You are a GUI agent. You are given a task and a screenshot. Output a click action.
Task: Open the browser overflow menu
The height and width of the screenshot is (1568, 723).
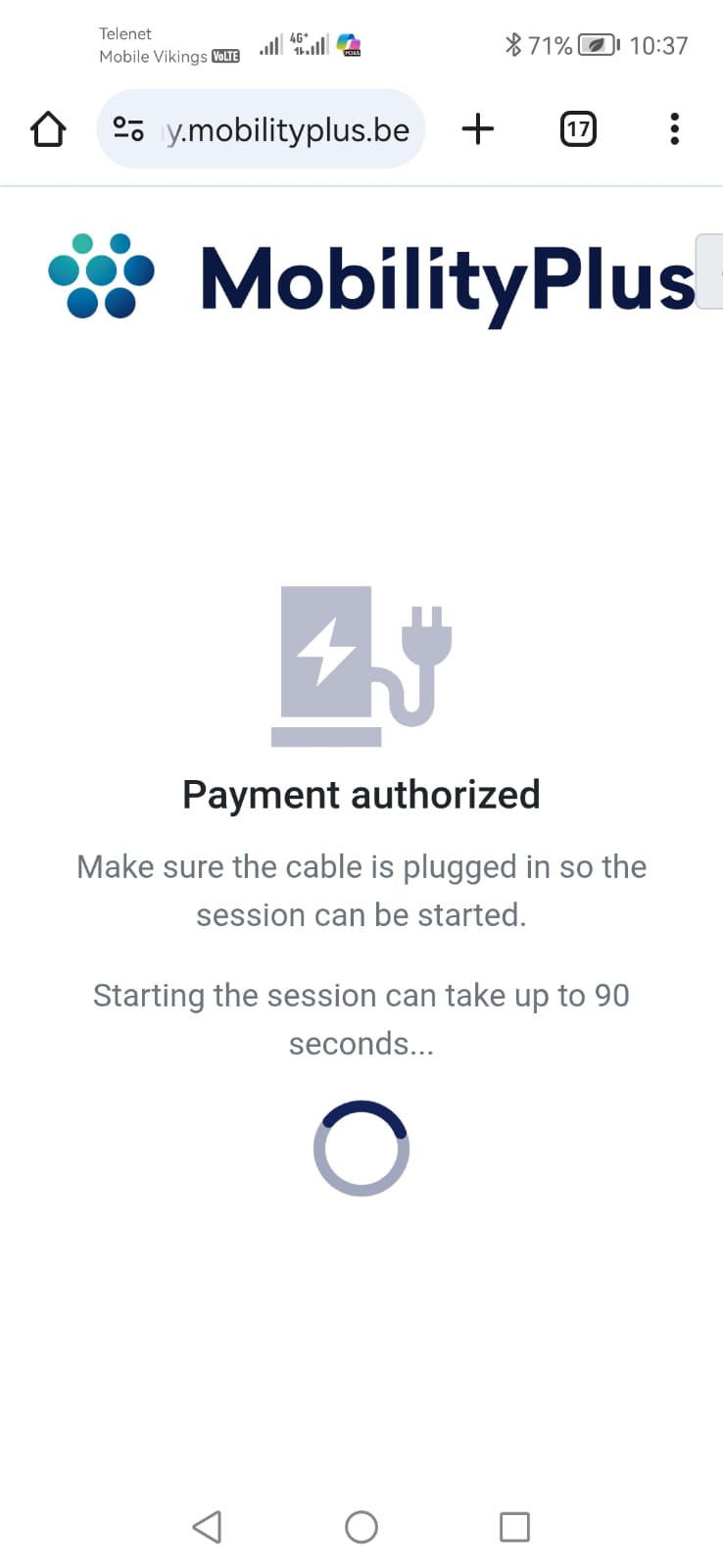point(674,129)
